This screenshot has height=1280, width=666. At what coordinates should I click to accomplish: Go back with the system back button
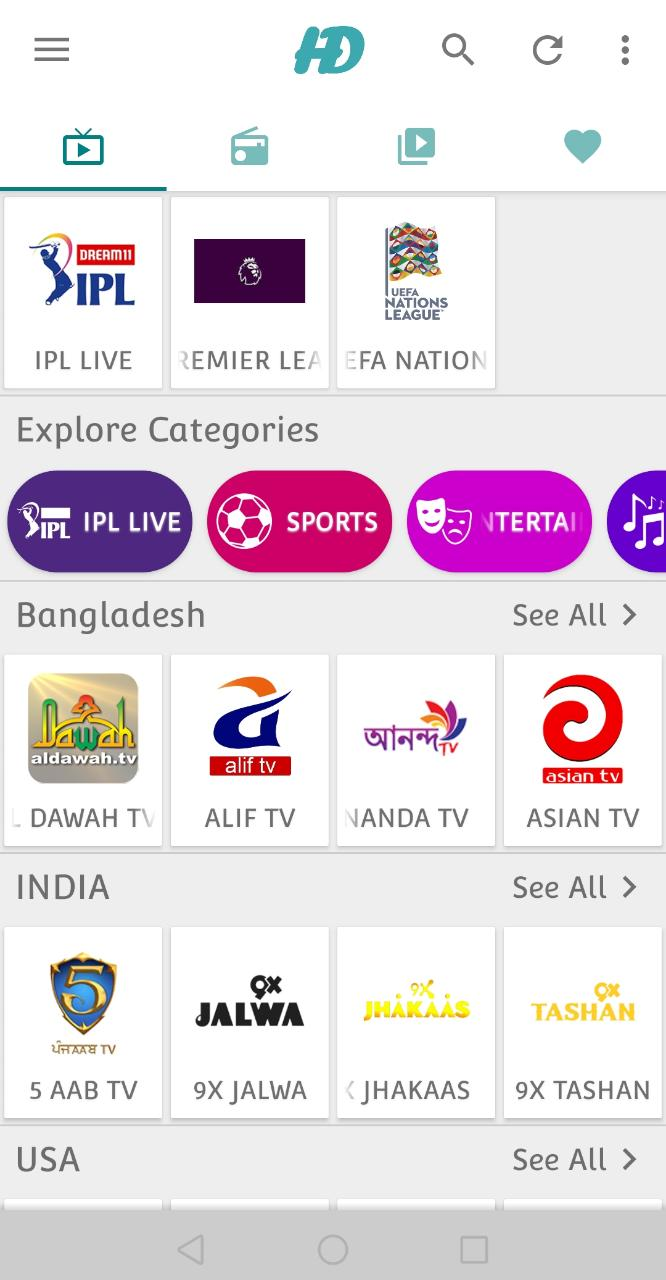(190, 1249)
